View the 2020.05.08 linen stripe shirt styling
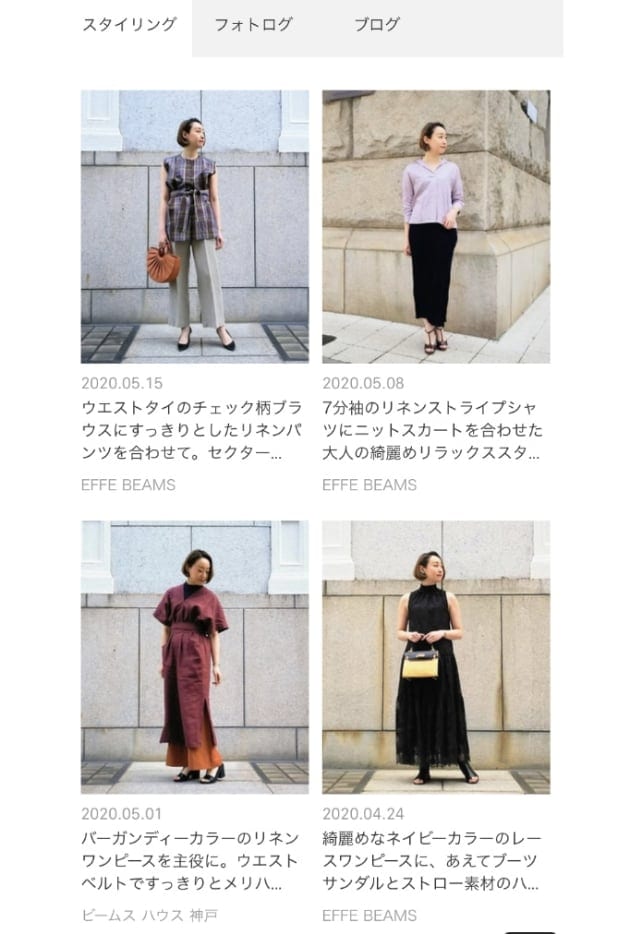This screenshot has height=934, width=630. pos(435,228)
